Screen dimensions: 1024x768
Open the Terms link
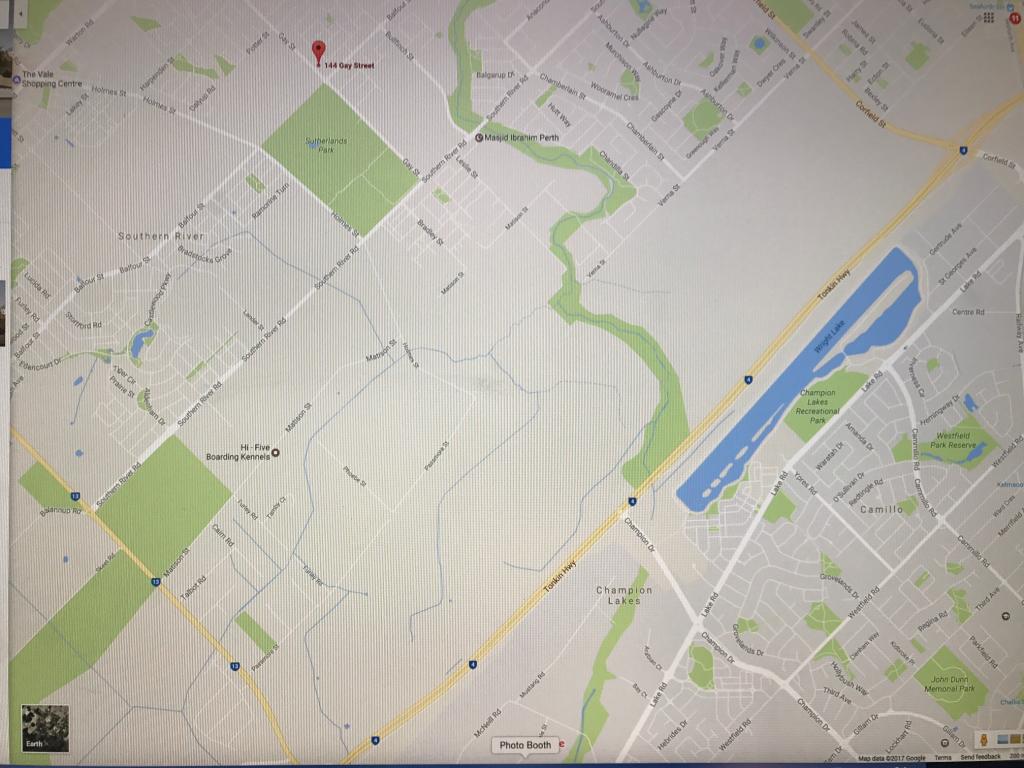[943, 758]
